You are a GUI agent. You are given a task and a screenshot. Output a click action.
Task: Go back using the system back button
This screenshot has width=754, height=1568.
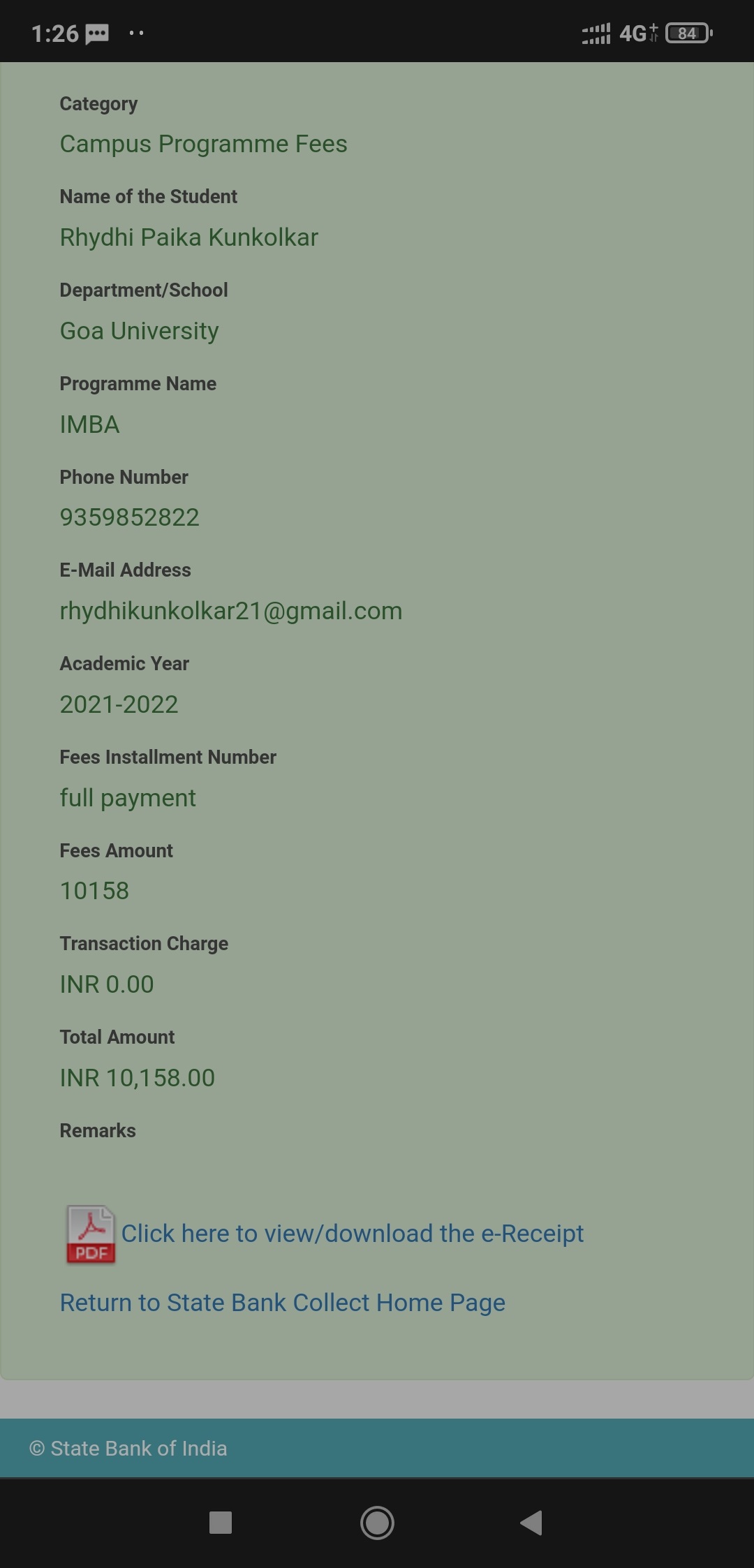(x=531, y=1523)
